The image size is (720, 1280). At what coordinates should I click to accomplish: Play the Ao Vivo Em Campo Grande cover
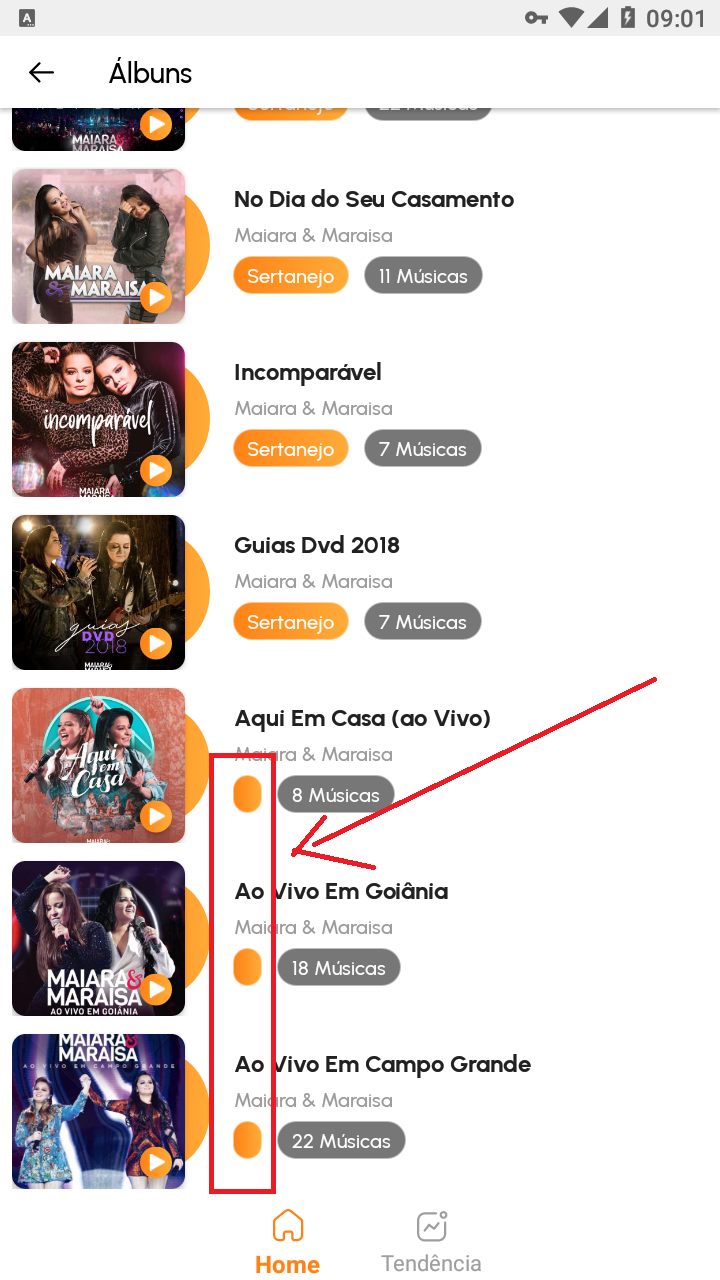pyautogui.click(x=155, y=1162)
